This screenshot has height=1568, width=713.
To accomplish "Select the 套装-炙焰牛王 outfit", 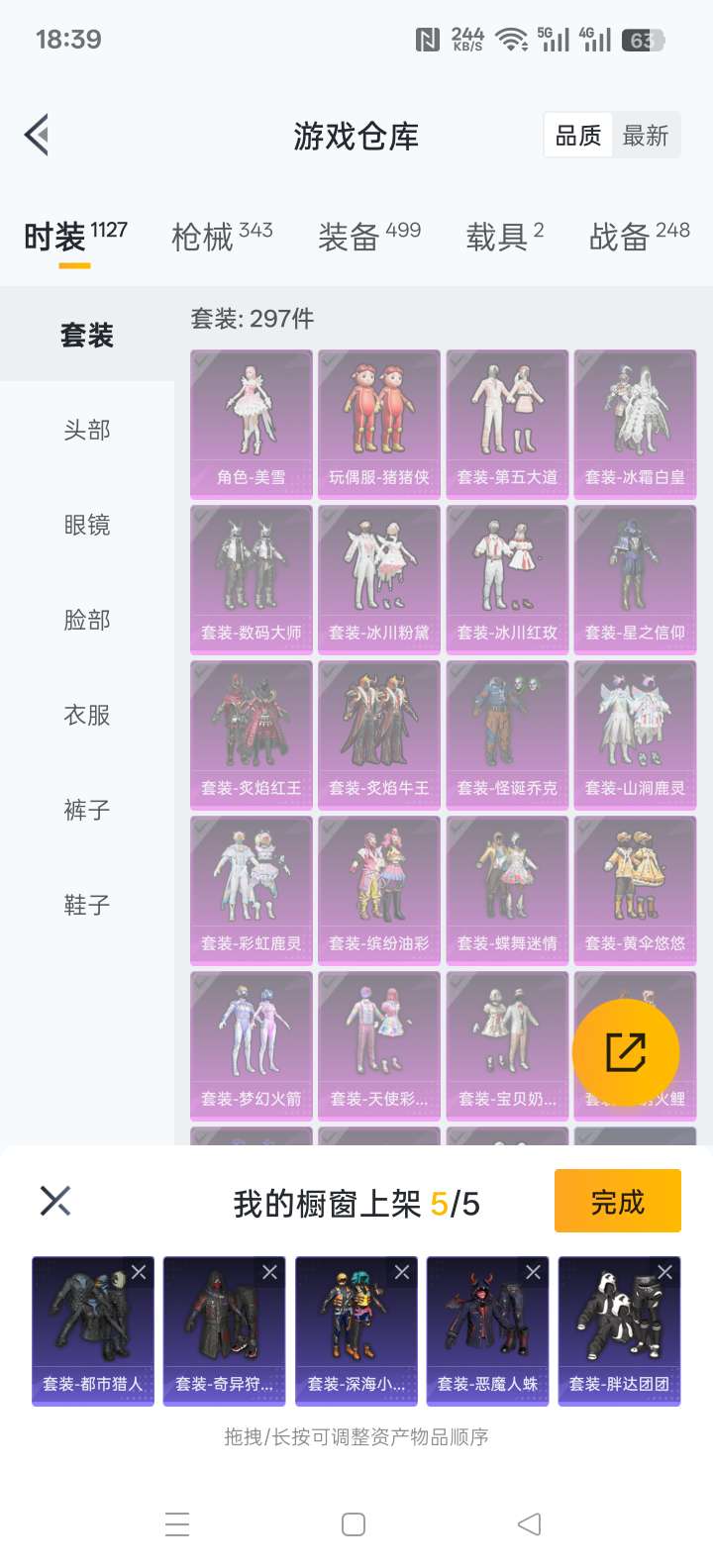I will (379, 731).
